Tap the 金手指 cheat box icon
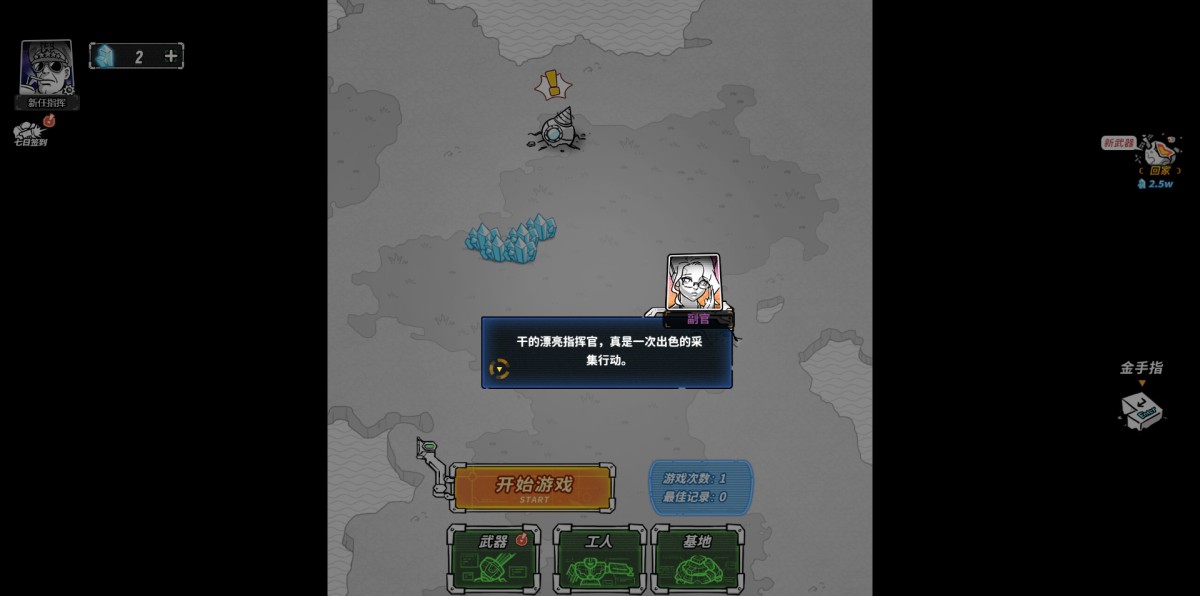This screenshot has width=1200, height=596. (x=1141, y=409)
